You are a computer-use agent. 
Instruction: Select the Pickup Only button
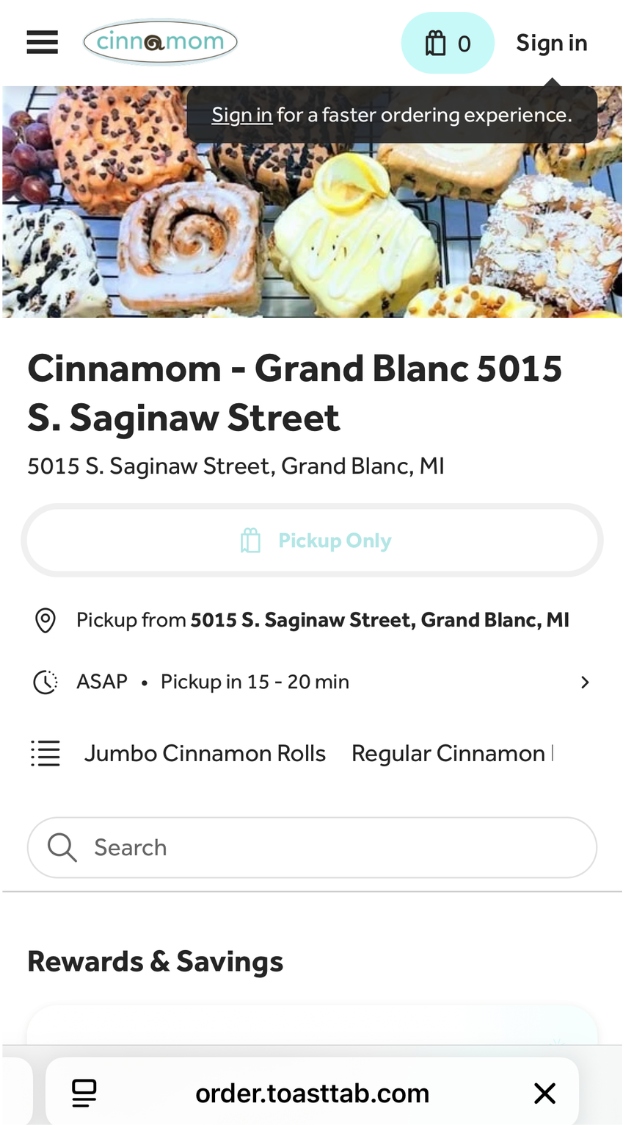312,541
